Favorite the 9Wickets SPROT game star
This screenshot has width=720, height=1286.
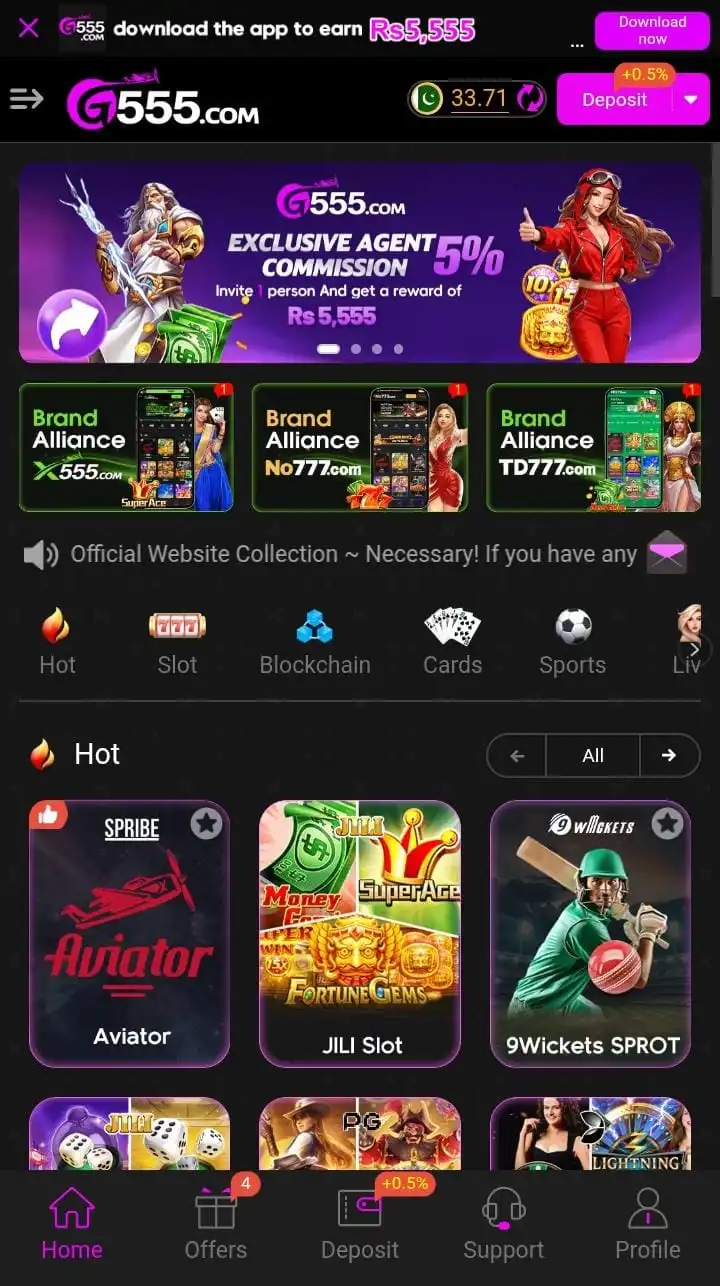(x=667, y=824)
